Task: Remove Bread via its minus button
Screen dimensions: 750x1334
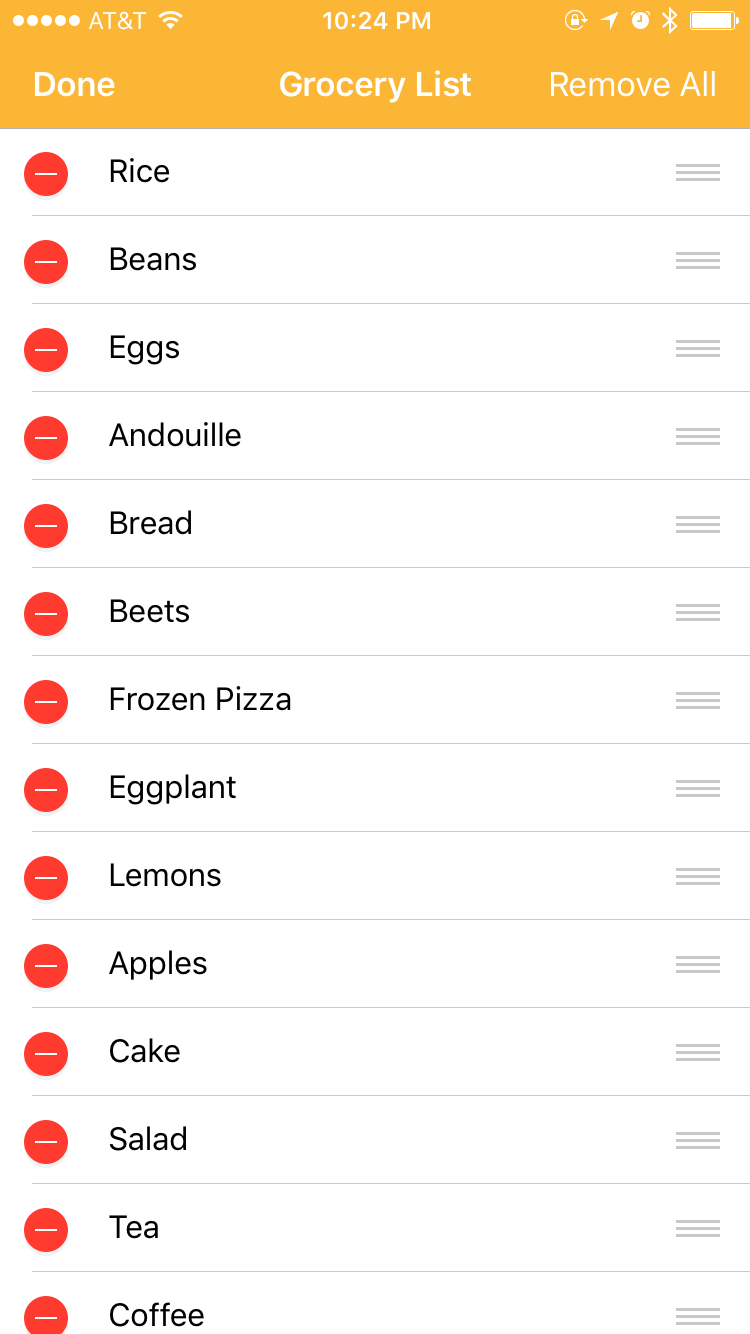Action: (46, 526)
